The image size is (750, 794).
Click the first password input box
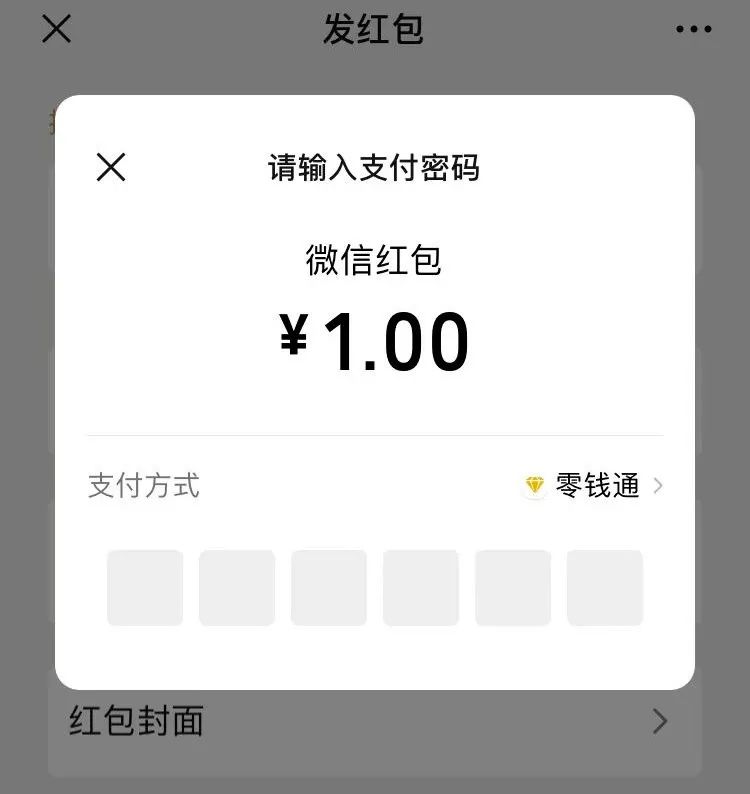[144, 587]
